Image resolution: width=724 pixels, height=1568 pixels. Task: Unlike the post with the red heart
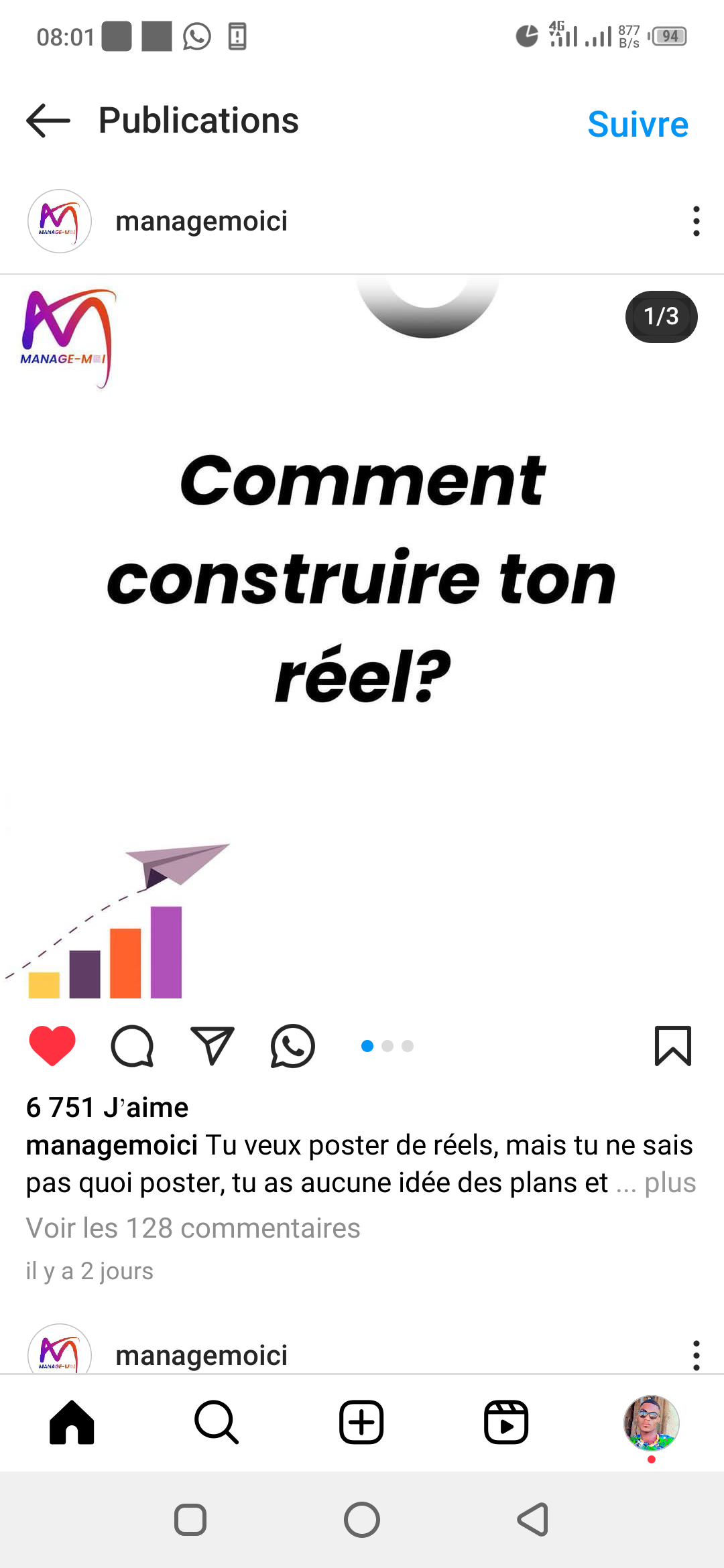pos(52,1045)
